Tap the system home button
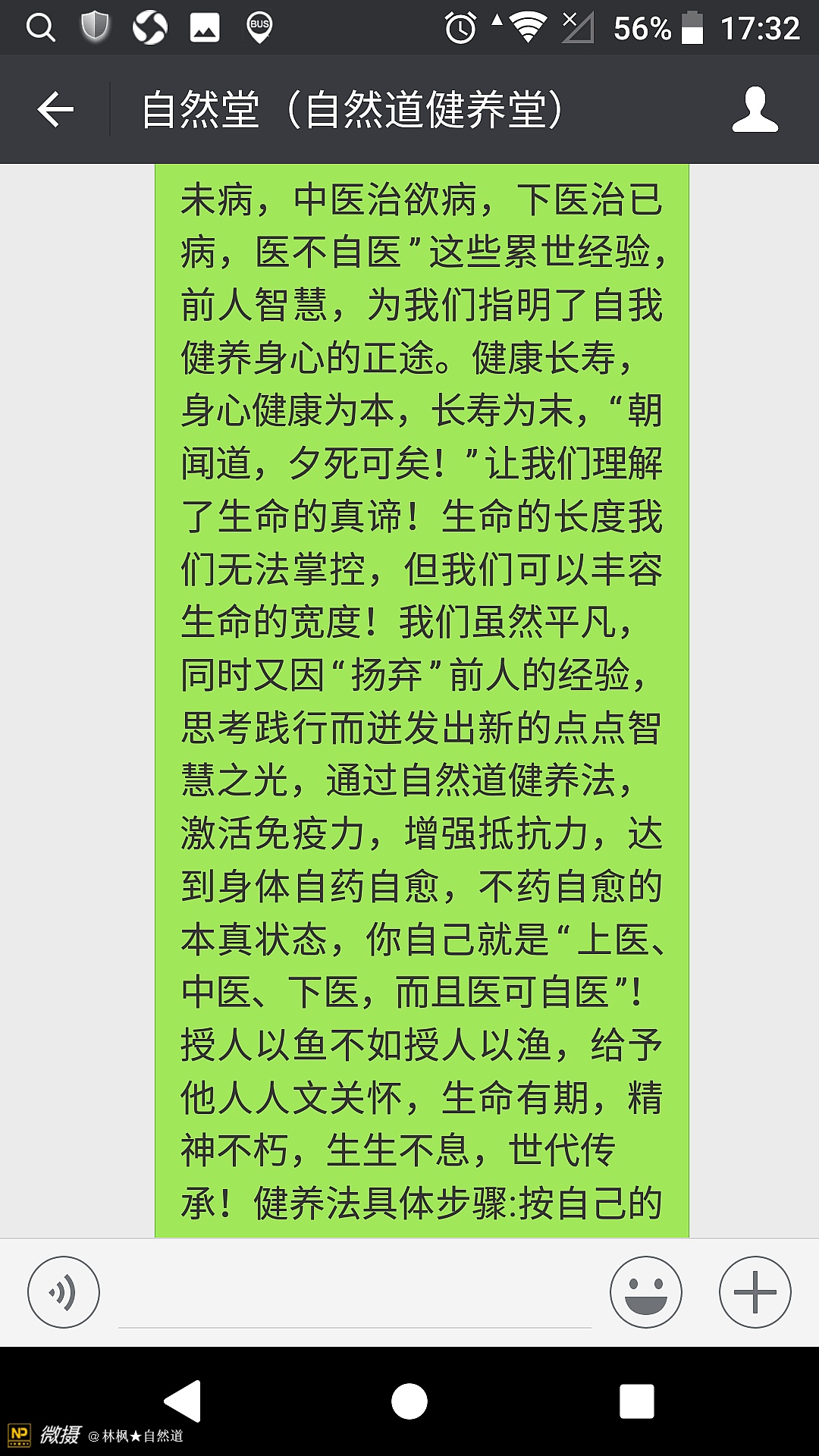The height and width of the screenshot is (1456, 819). point(409,1401)
